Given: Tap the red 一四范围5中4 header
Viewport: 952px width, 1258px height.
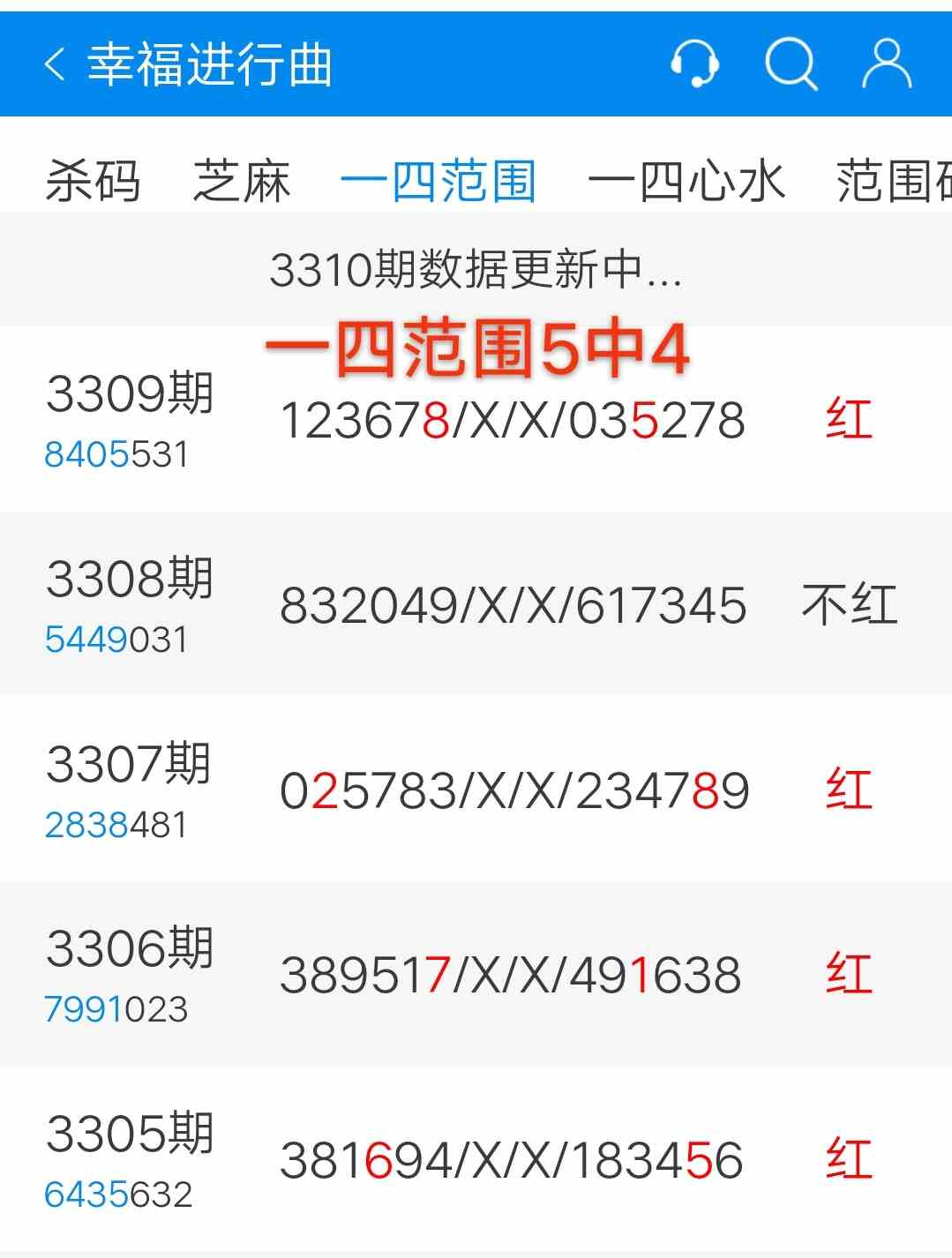Looking at the screenshot, I should (x=478, y=348).
